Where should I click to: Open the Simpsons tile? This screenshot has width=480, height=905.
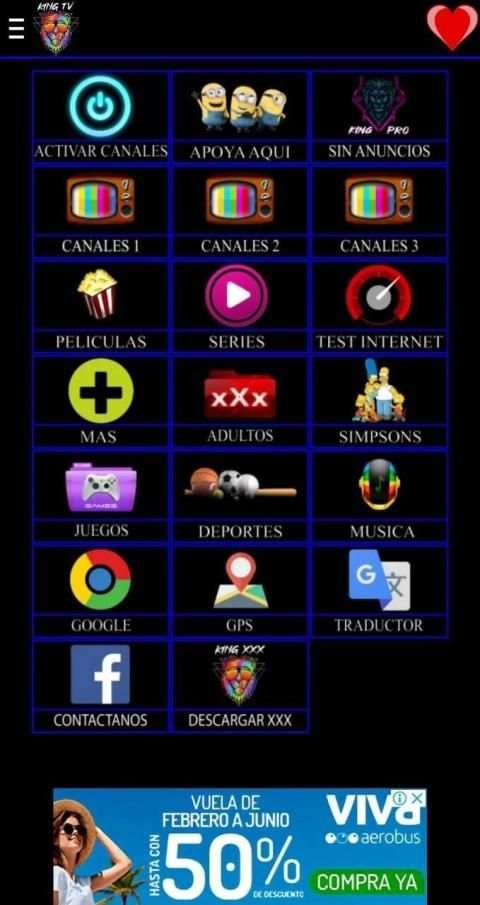click(x=380, y=402)
